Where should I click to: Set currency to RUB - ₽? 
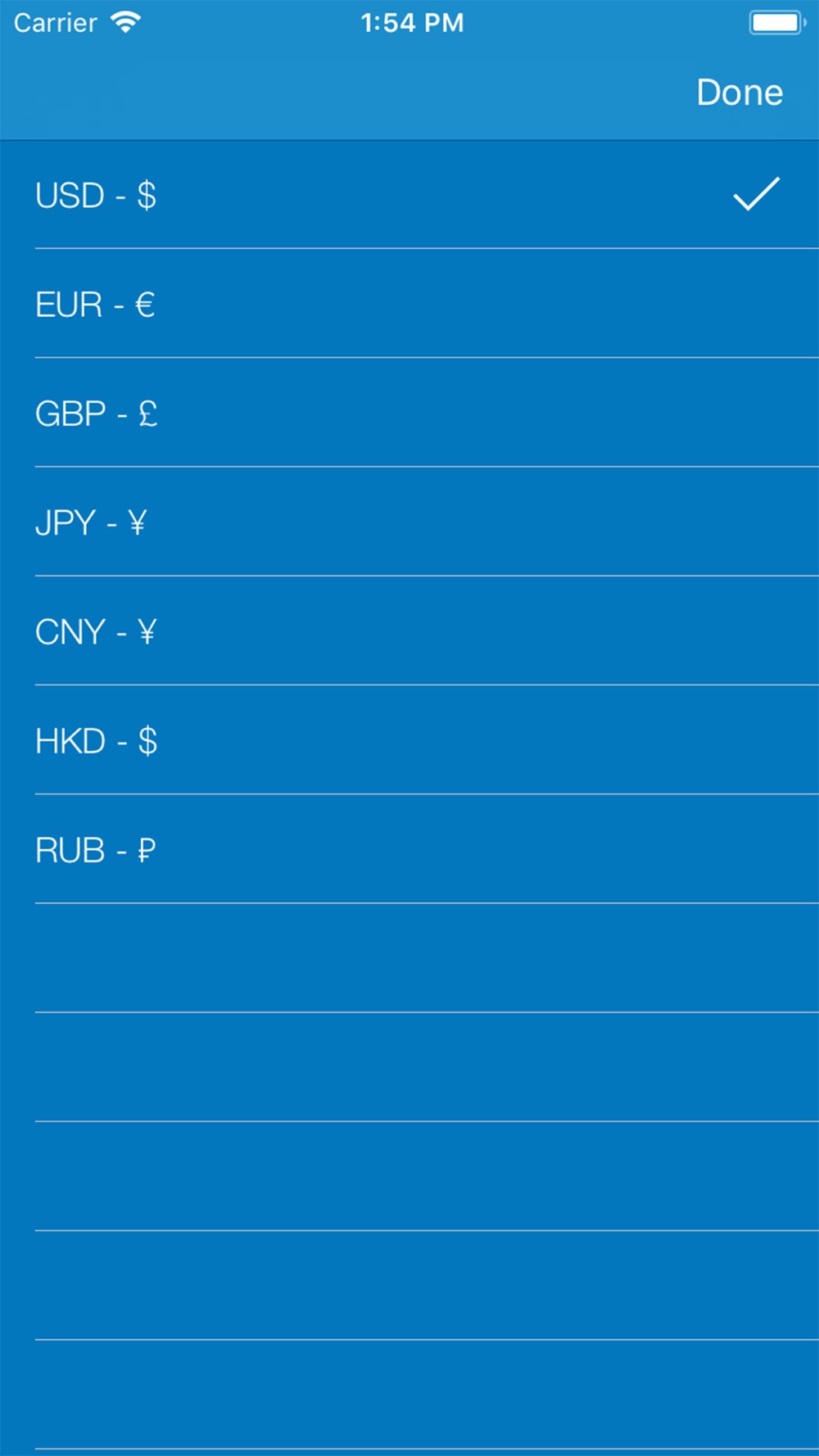pyautogui.click(x=409, y=849)
